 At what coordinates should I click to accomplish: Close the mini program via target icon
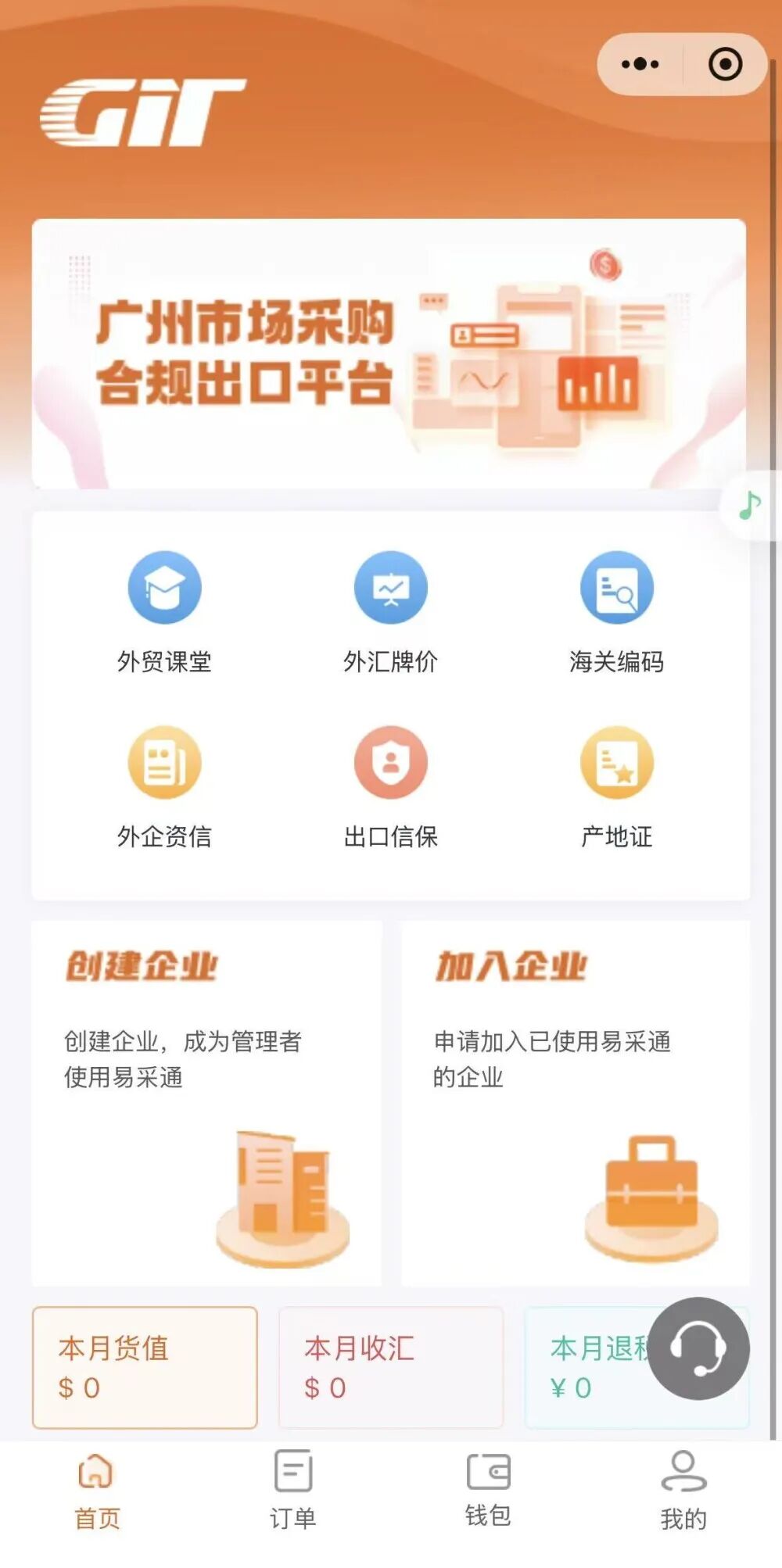pos(725,64)
